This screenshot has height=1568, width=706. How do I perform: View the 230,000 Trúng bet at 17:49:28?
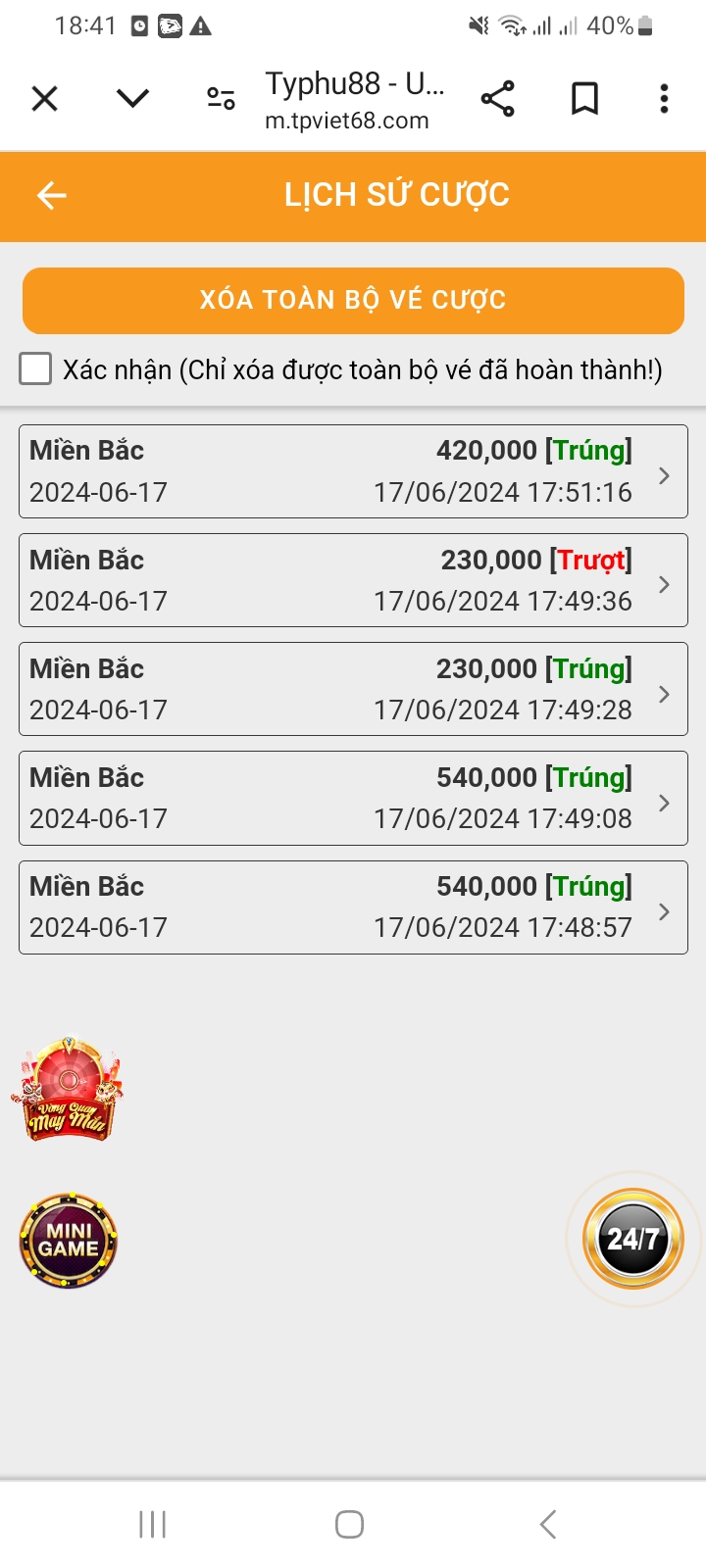pos(353,689)
